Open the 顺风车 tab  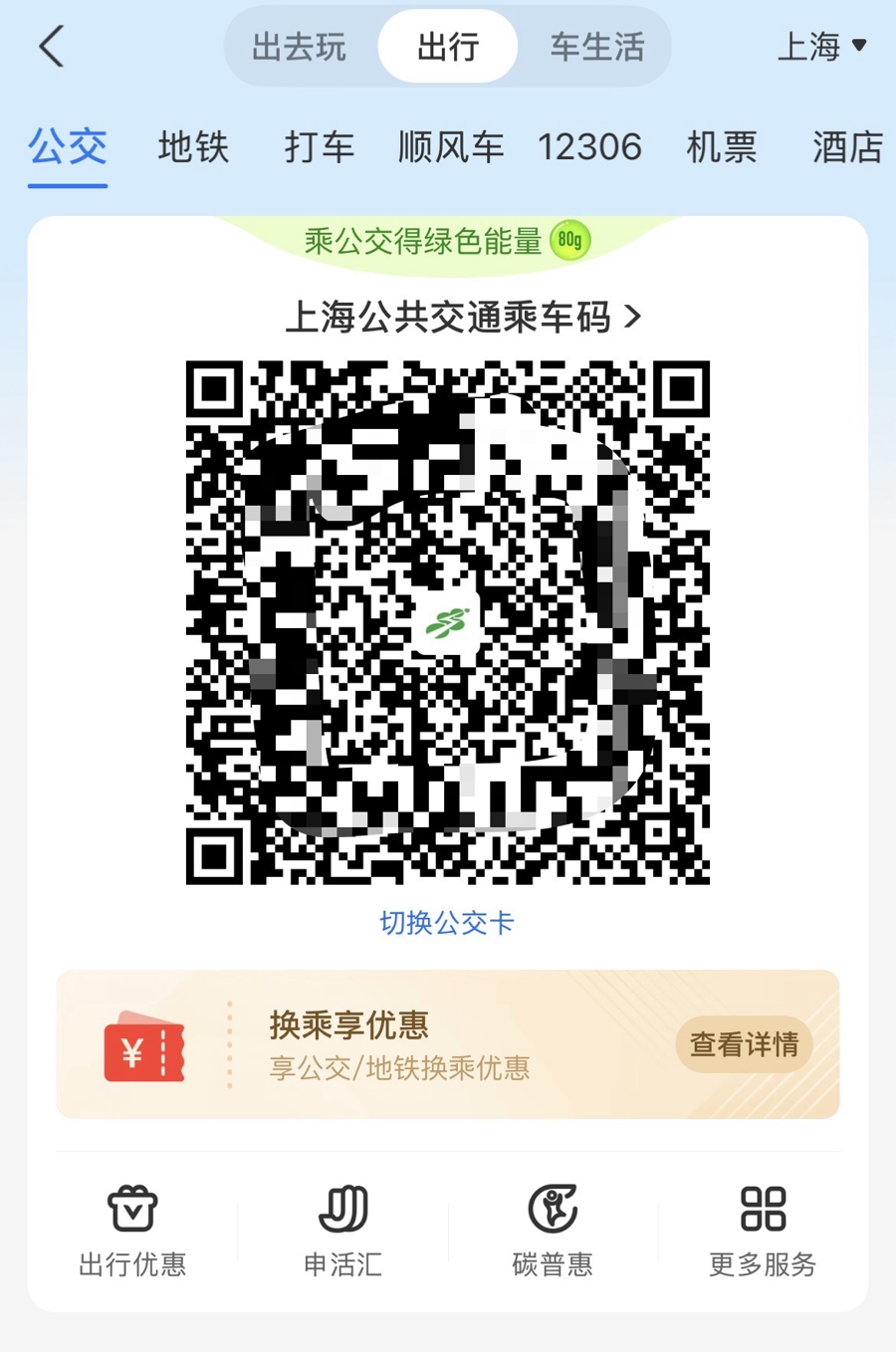(x=451, y=147)
